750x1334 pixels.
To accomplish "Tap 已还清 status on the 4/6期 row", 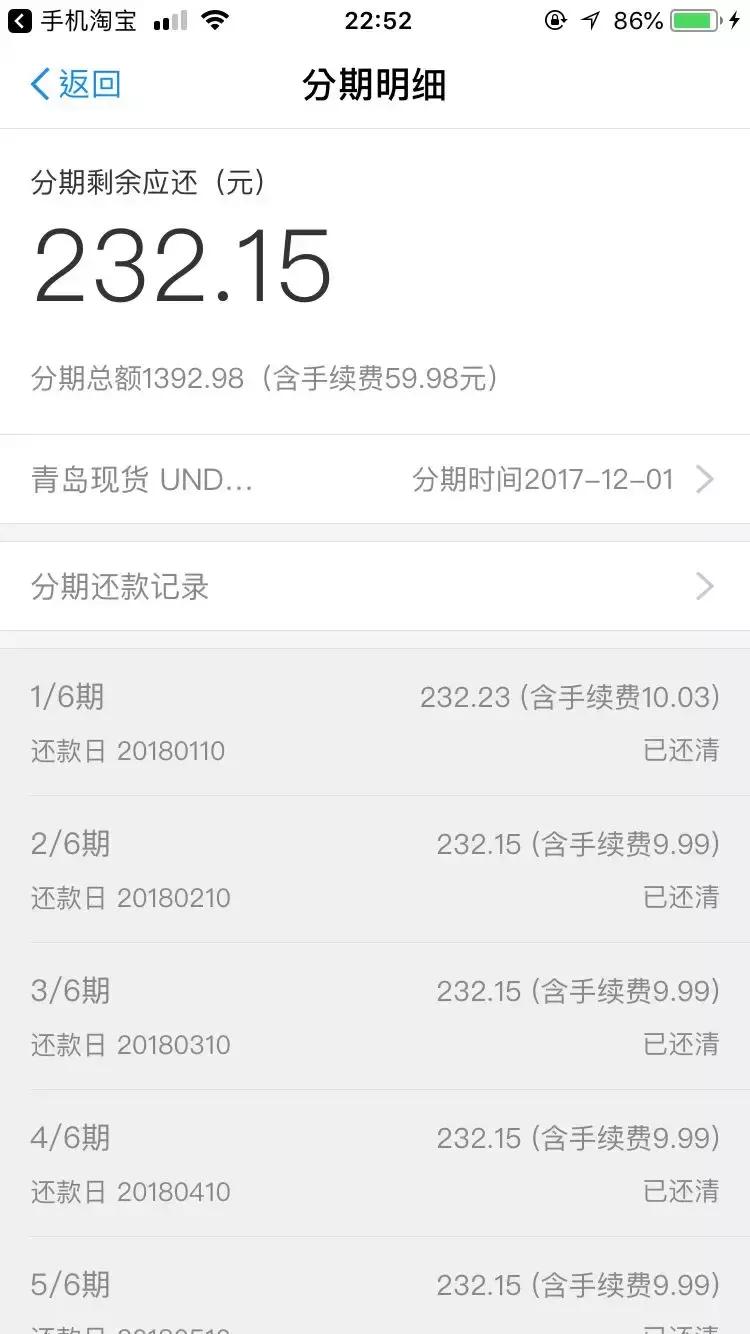I will pos(681,1191).
